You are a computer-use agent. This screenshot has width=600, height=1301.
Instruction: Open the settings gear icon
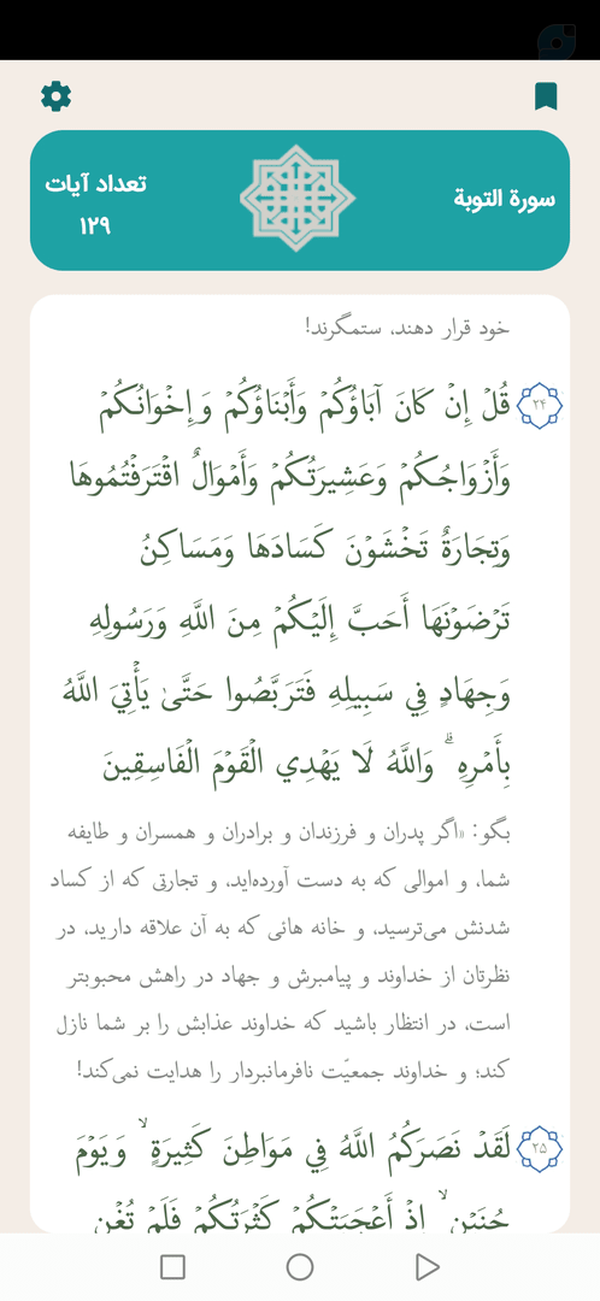click(x=56, y=96)
